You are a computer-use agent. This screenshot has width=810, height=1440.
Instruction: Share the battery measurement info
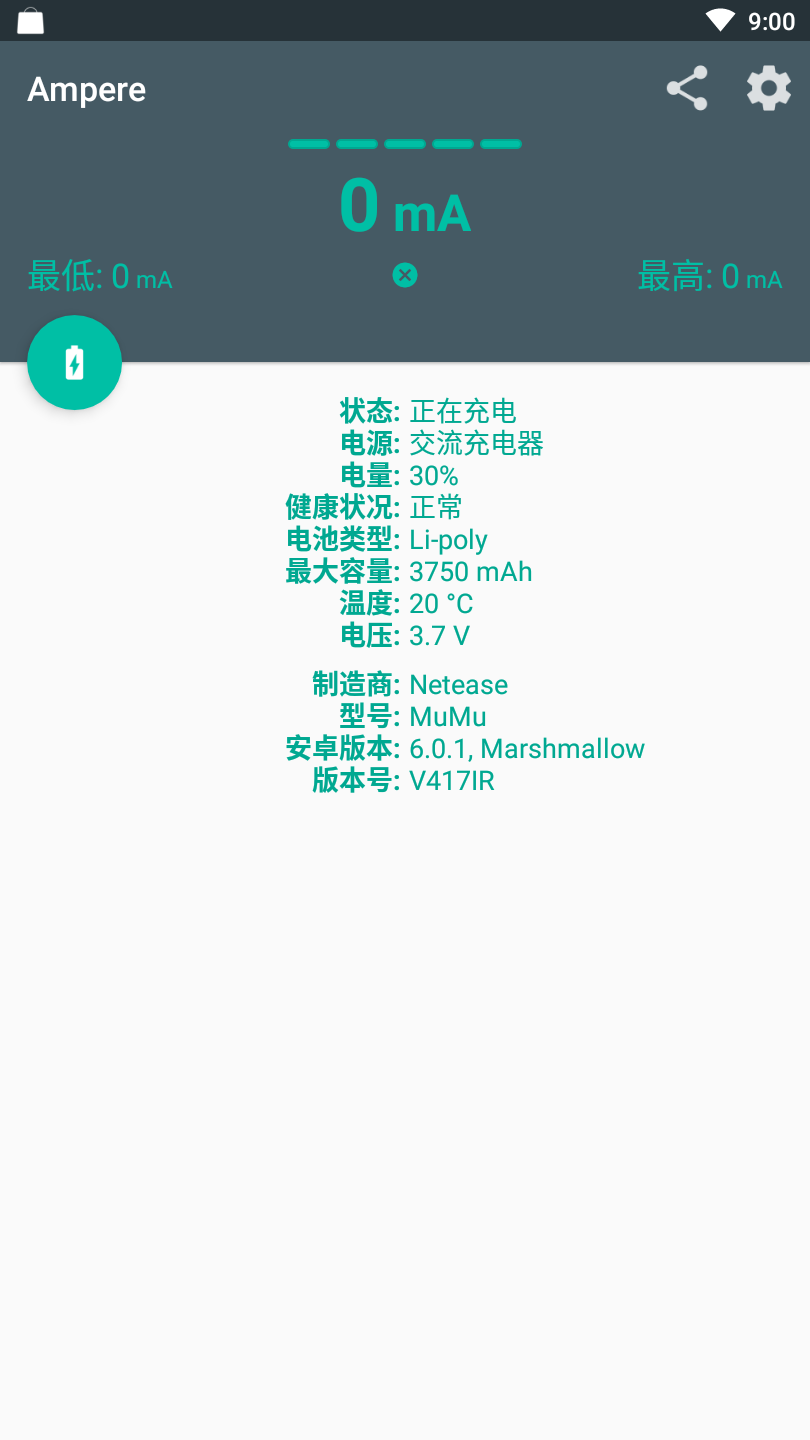687,89
